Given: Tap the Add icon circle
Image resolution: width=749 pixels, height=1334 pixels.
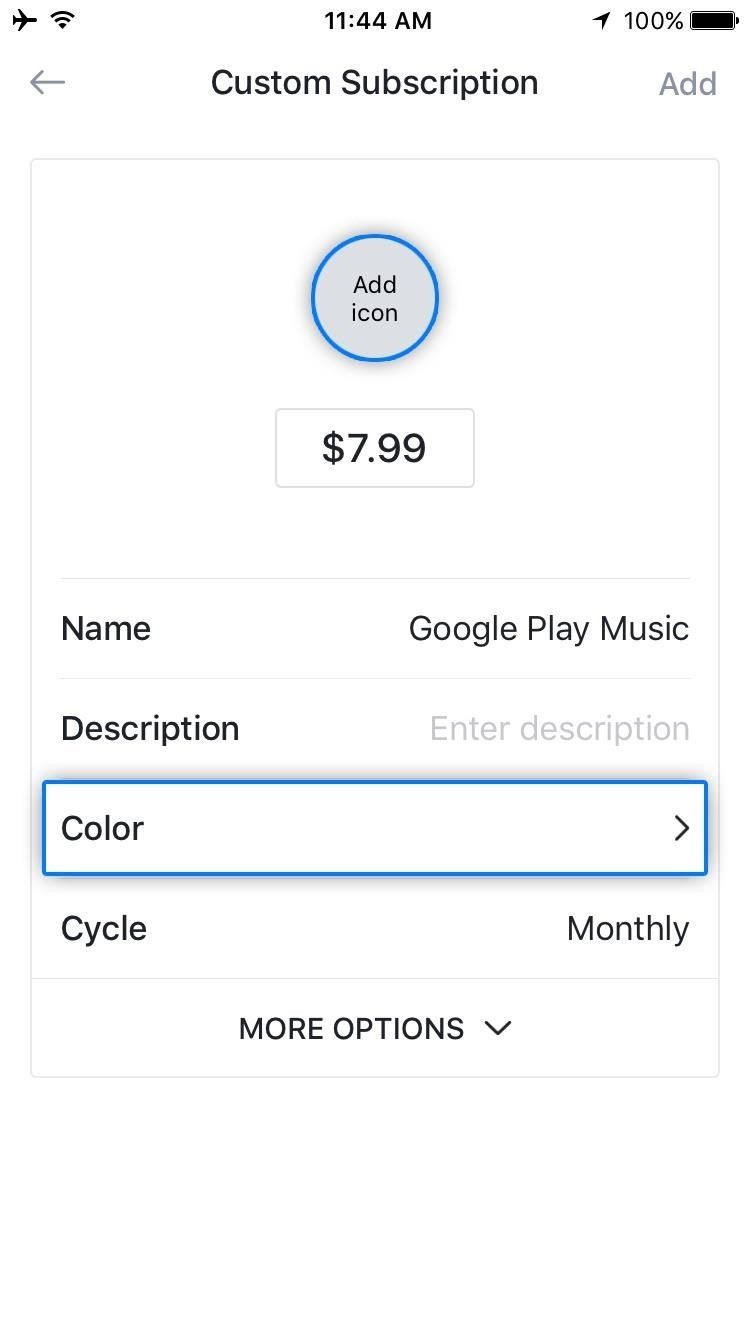Looking at the screenshot, I should [374, 298].
